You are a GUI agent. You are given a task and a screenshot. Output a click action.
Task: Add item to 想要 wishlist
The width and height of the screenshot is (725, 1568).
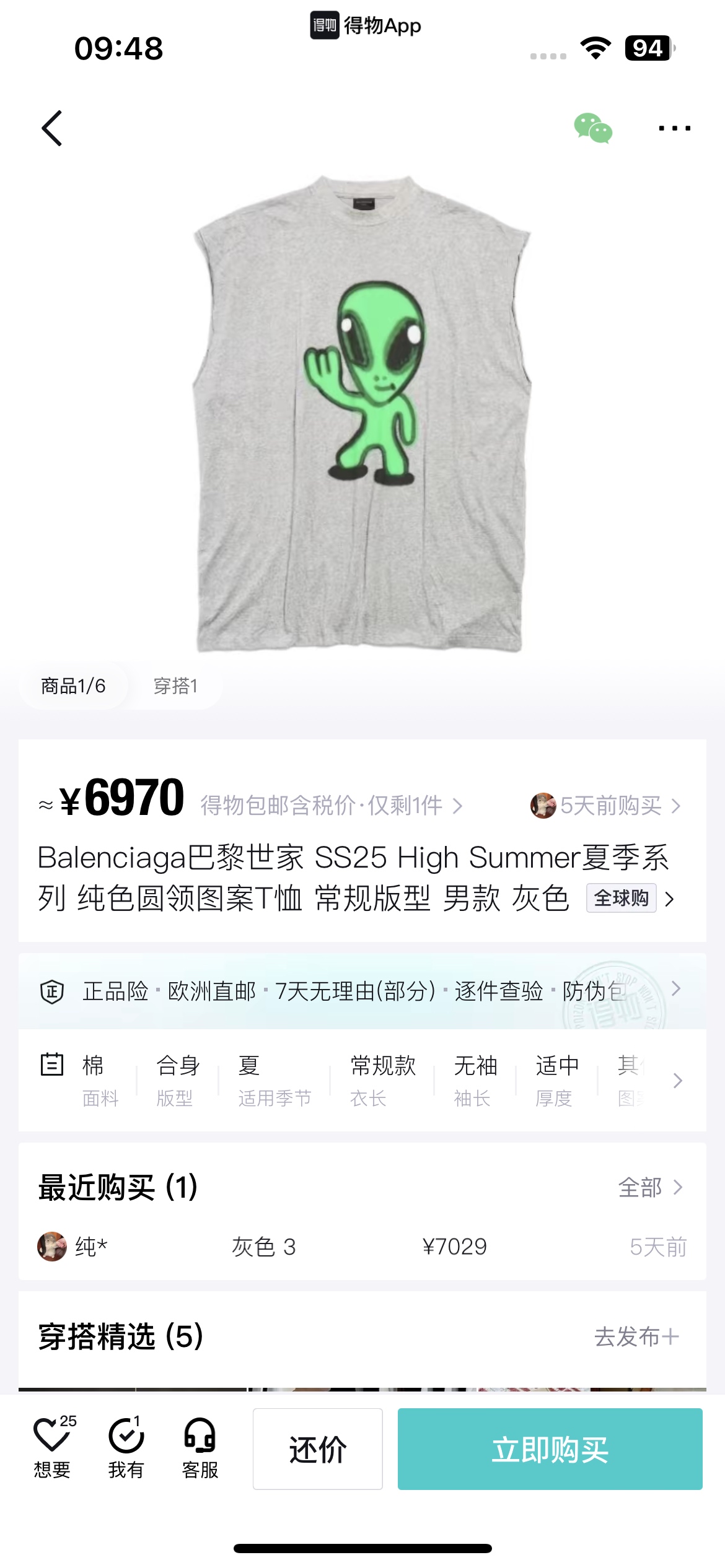pos(52,1448)
